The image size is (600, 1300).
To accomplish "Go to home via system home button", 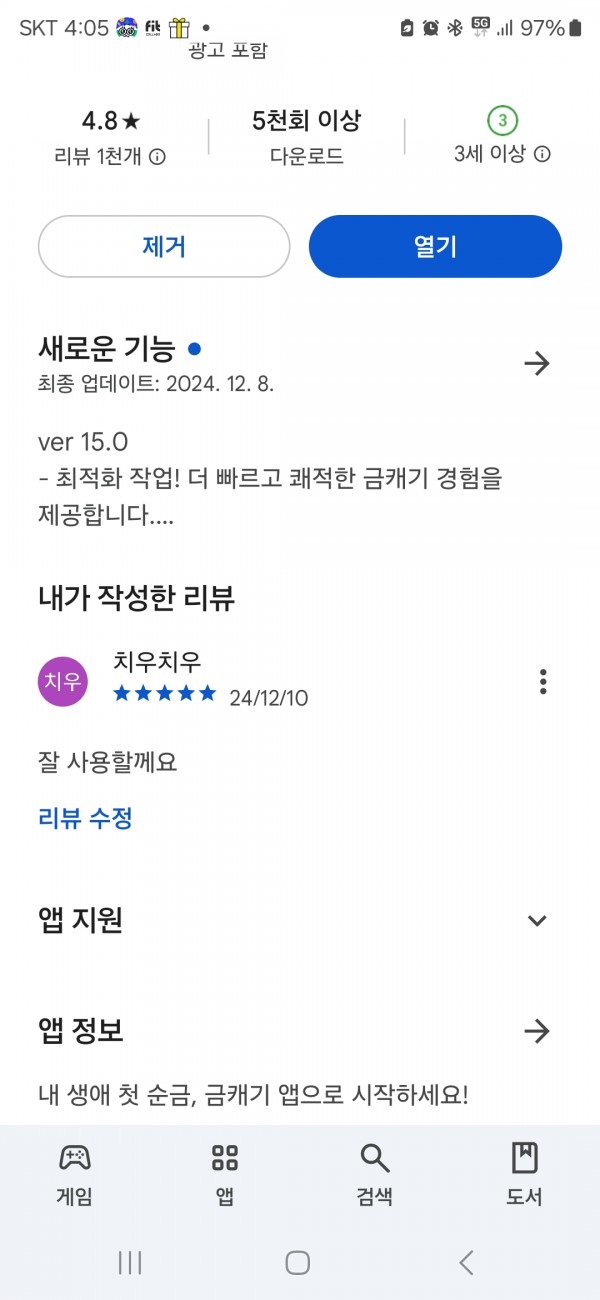I will pos(297,1262).
